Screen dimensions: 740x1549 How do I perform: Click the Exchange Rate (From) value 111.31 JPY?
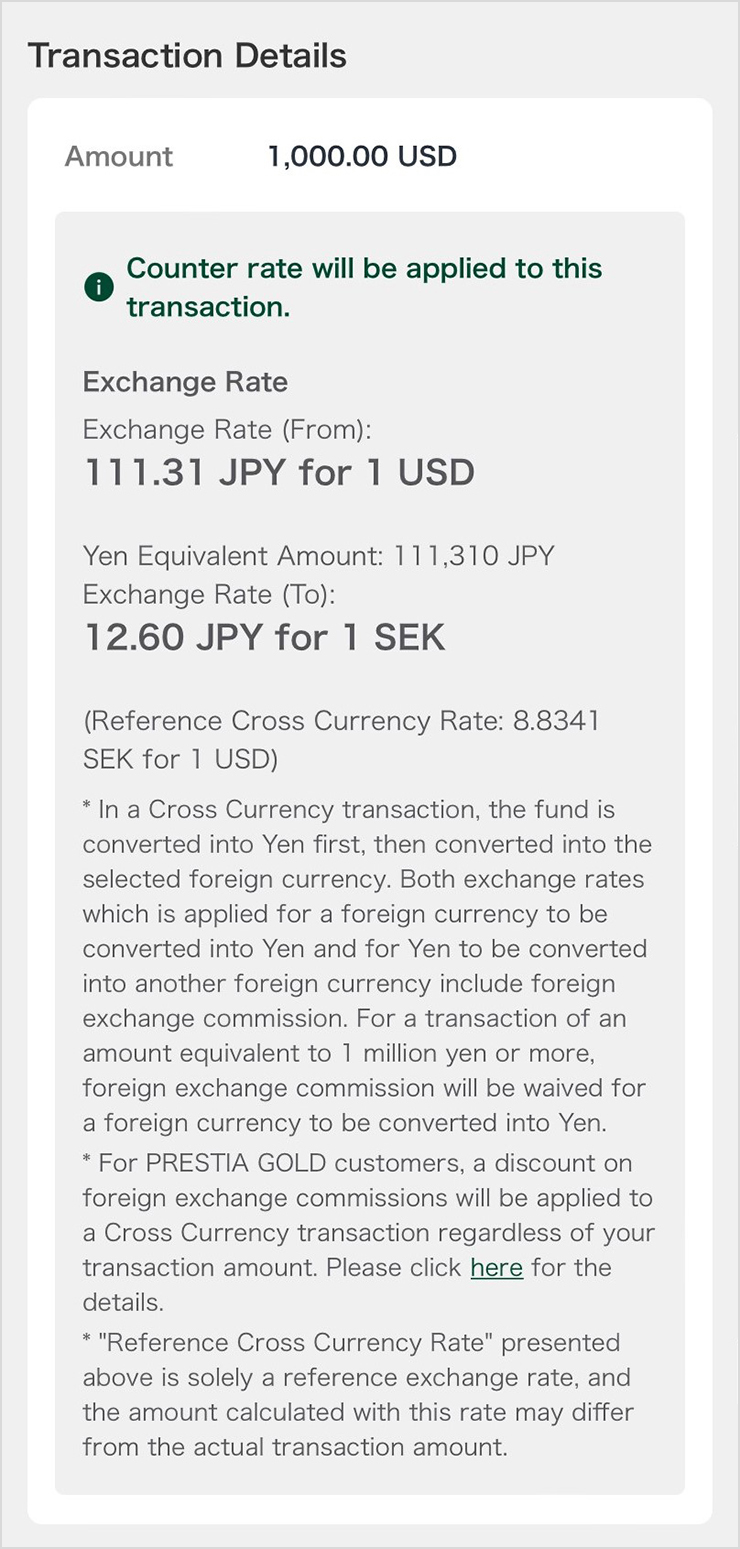279,472
